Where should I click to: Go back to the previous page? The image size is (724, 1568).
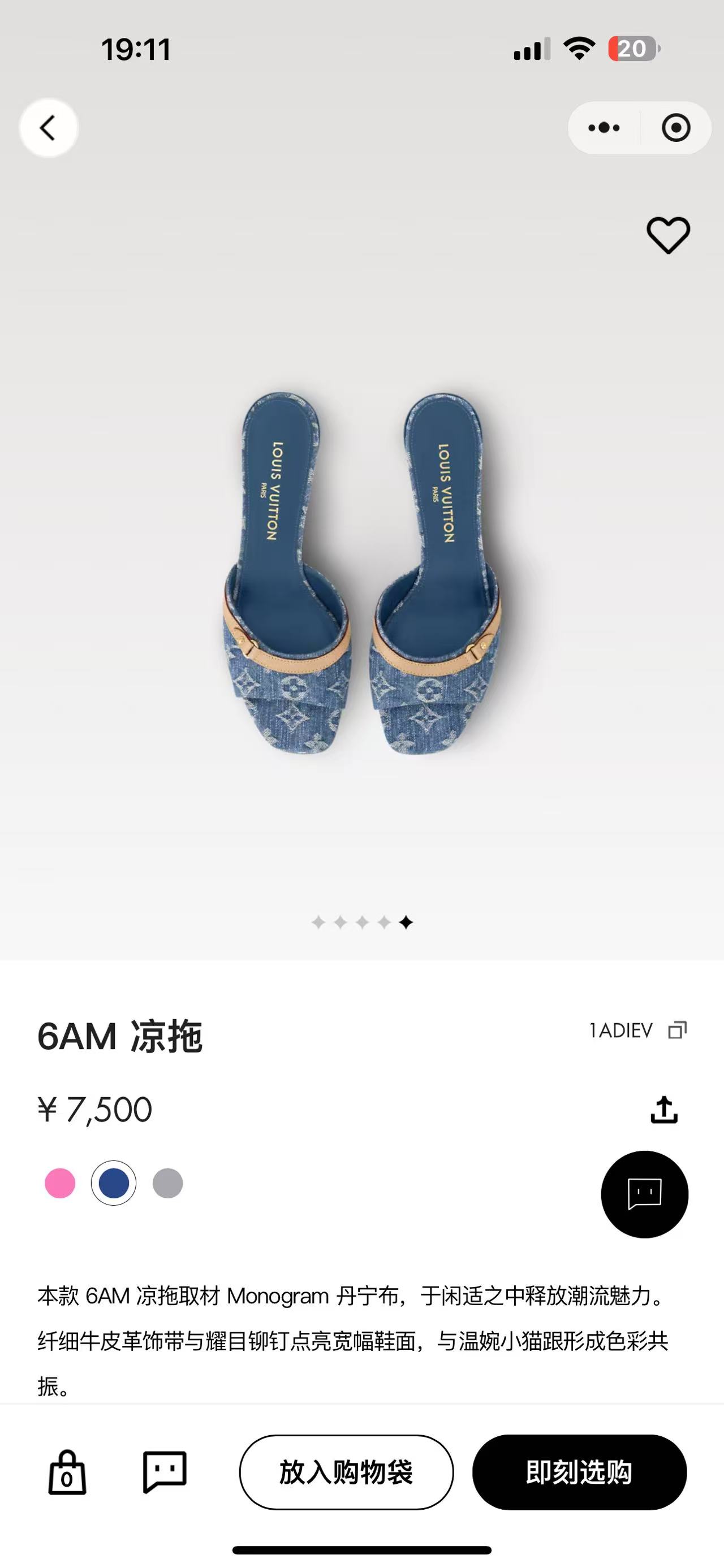point(48,128)
